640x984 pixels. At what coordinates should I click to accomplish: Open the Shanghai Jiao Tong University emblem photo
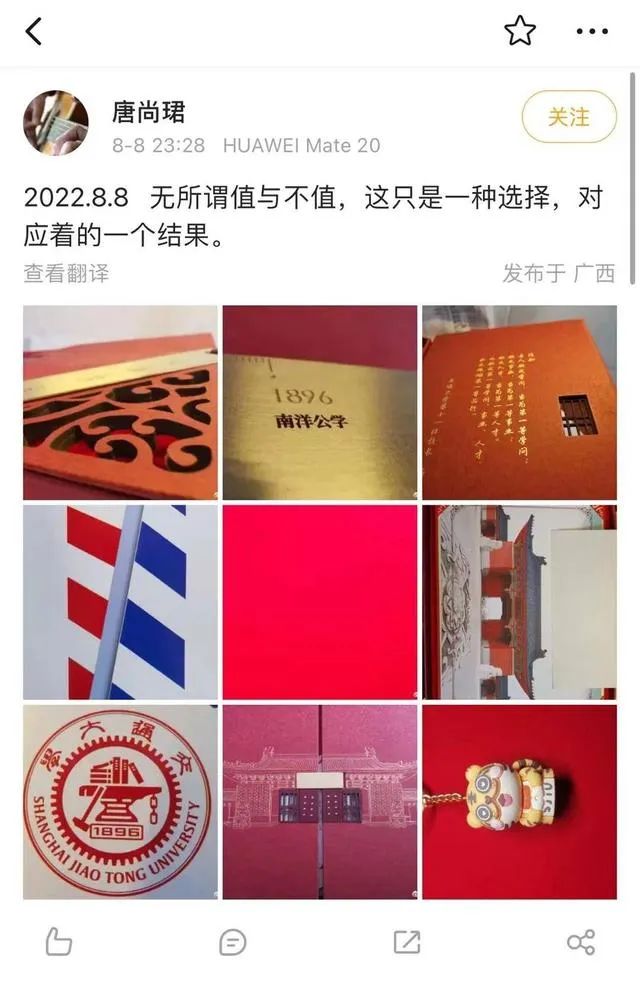pos(120,802)
